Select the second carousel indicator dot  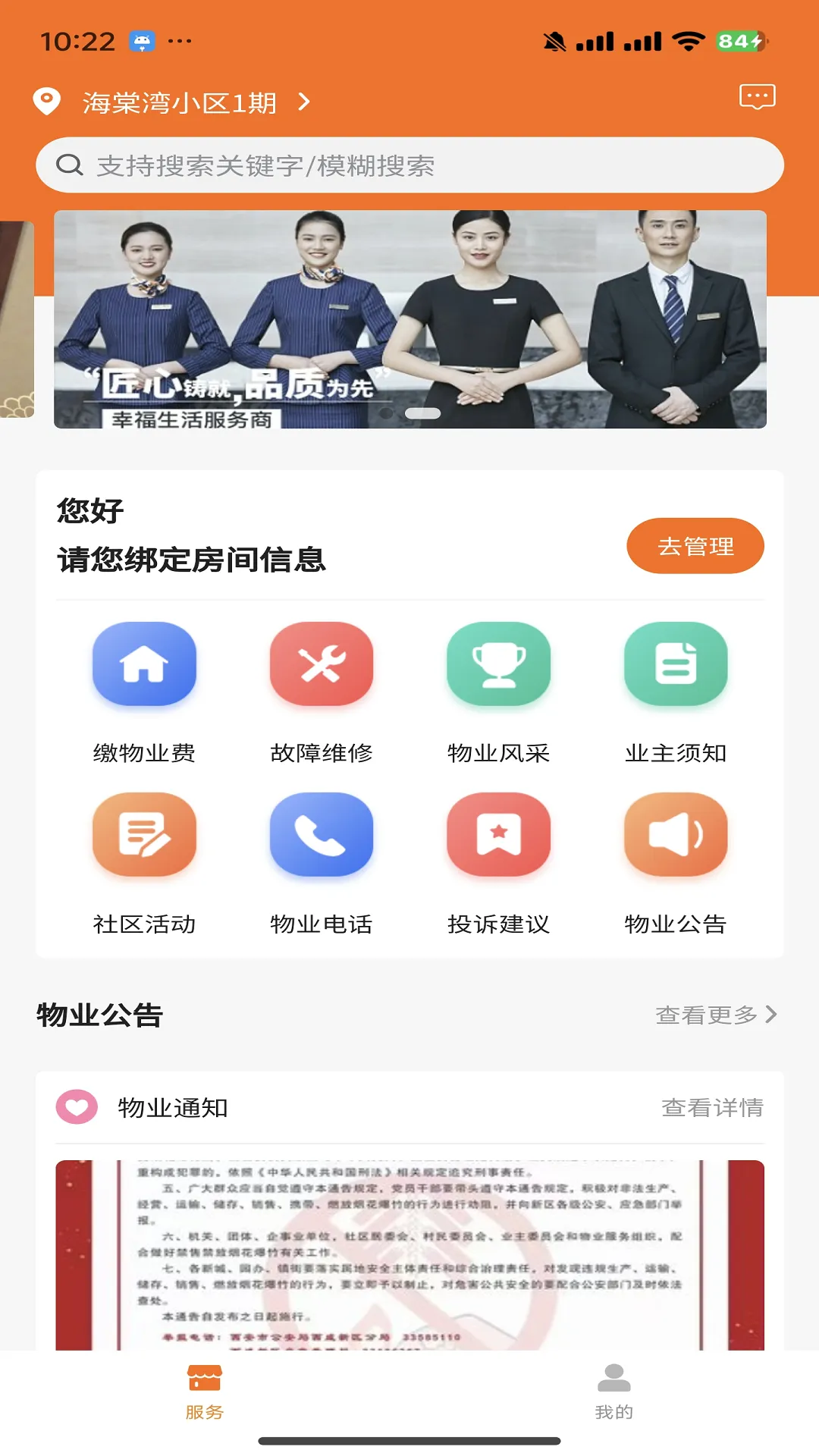click(422, 414)
